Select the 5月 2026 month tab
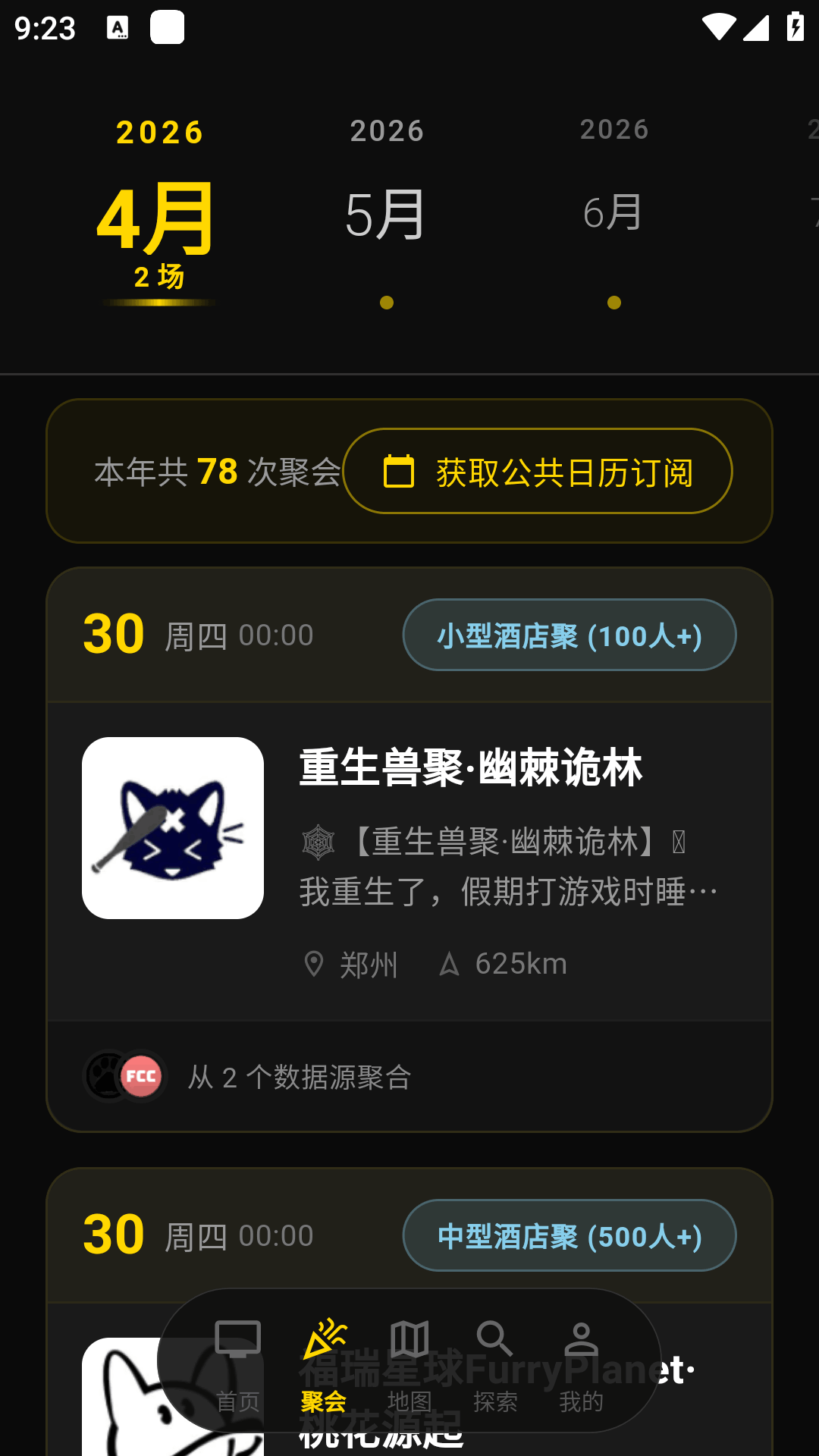The width and height of the screenshot is (819, 1456). point(386,212)
